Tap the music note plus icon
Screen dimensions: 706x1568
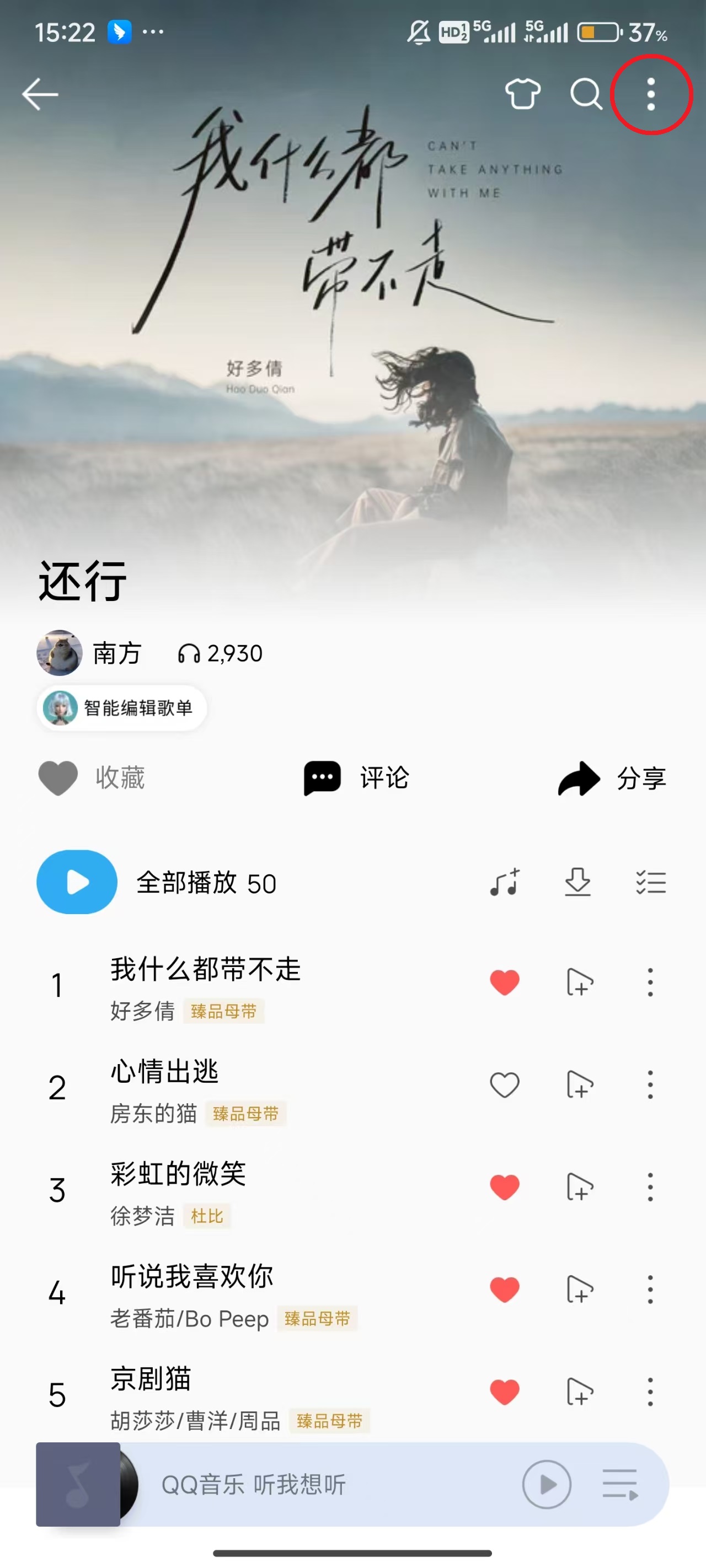pos(505,882)
